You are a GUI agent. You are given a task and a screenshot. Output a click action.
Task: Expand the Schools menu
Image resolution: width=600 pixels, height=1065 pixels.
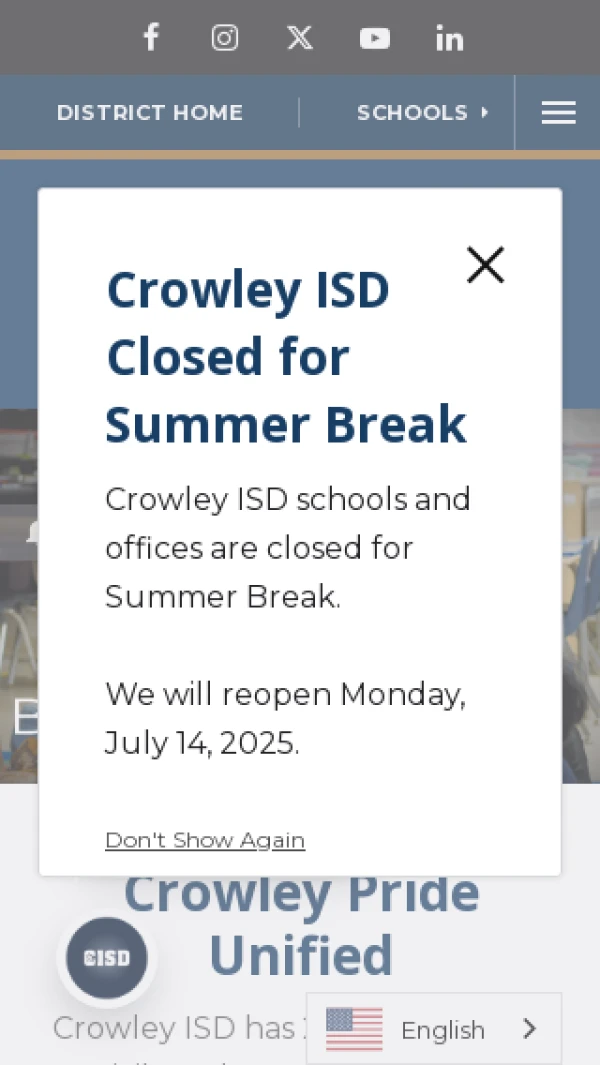pos(422,113)
